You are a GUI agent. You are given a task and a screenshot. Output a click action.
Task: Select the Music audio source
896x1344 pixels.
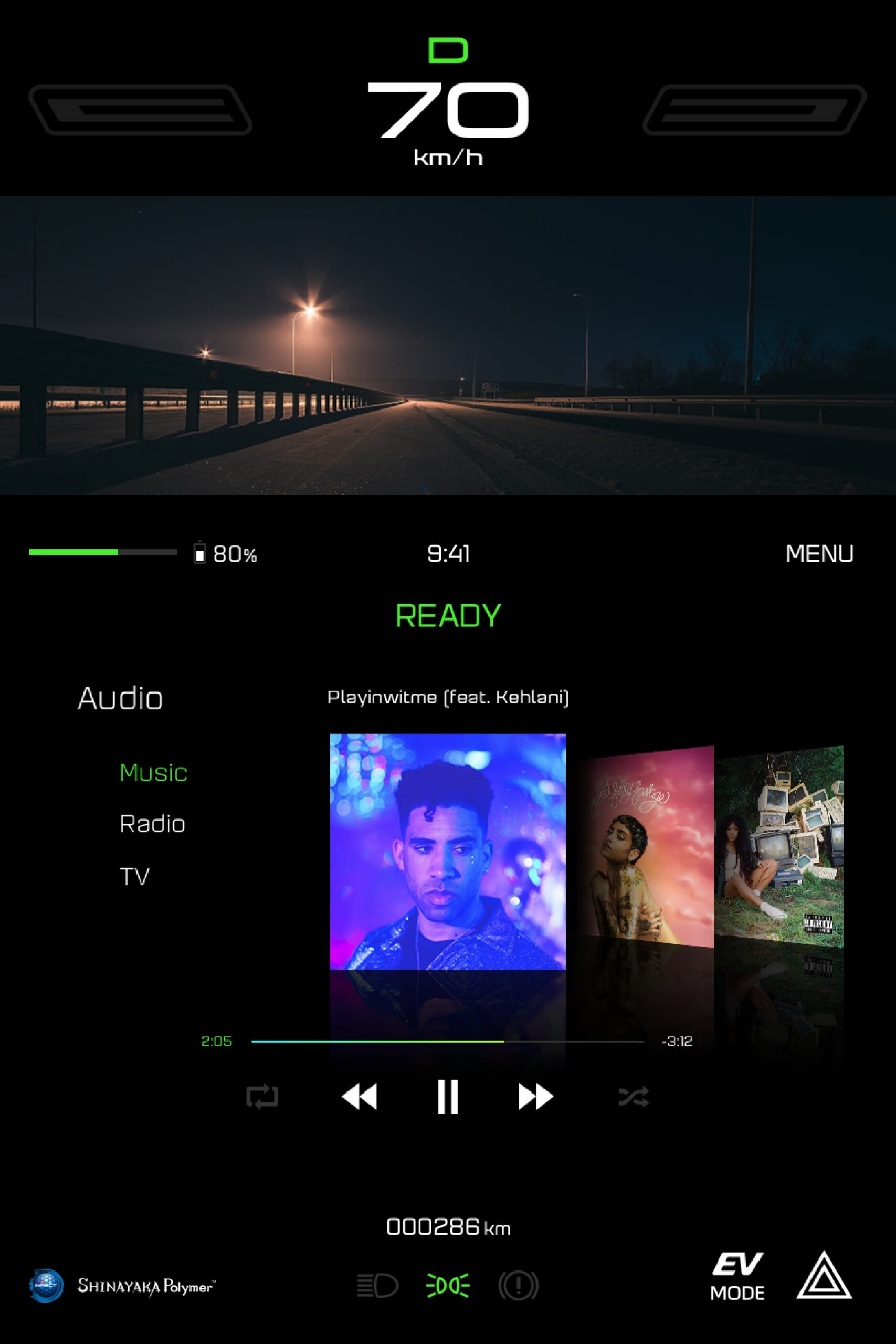pyautogui.click(x=153, y=773)
